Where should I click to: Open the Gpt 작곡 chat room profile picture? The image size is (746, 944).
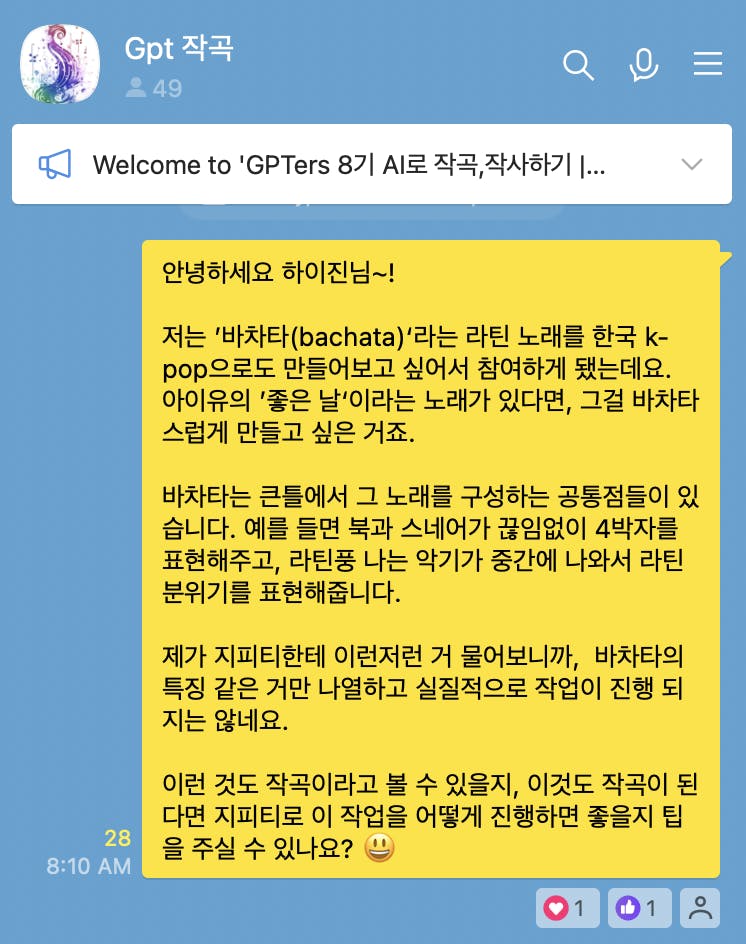pyautogui.click(x=60, y=64)
